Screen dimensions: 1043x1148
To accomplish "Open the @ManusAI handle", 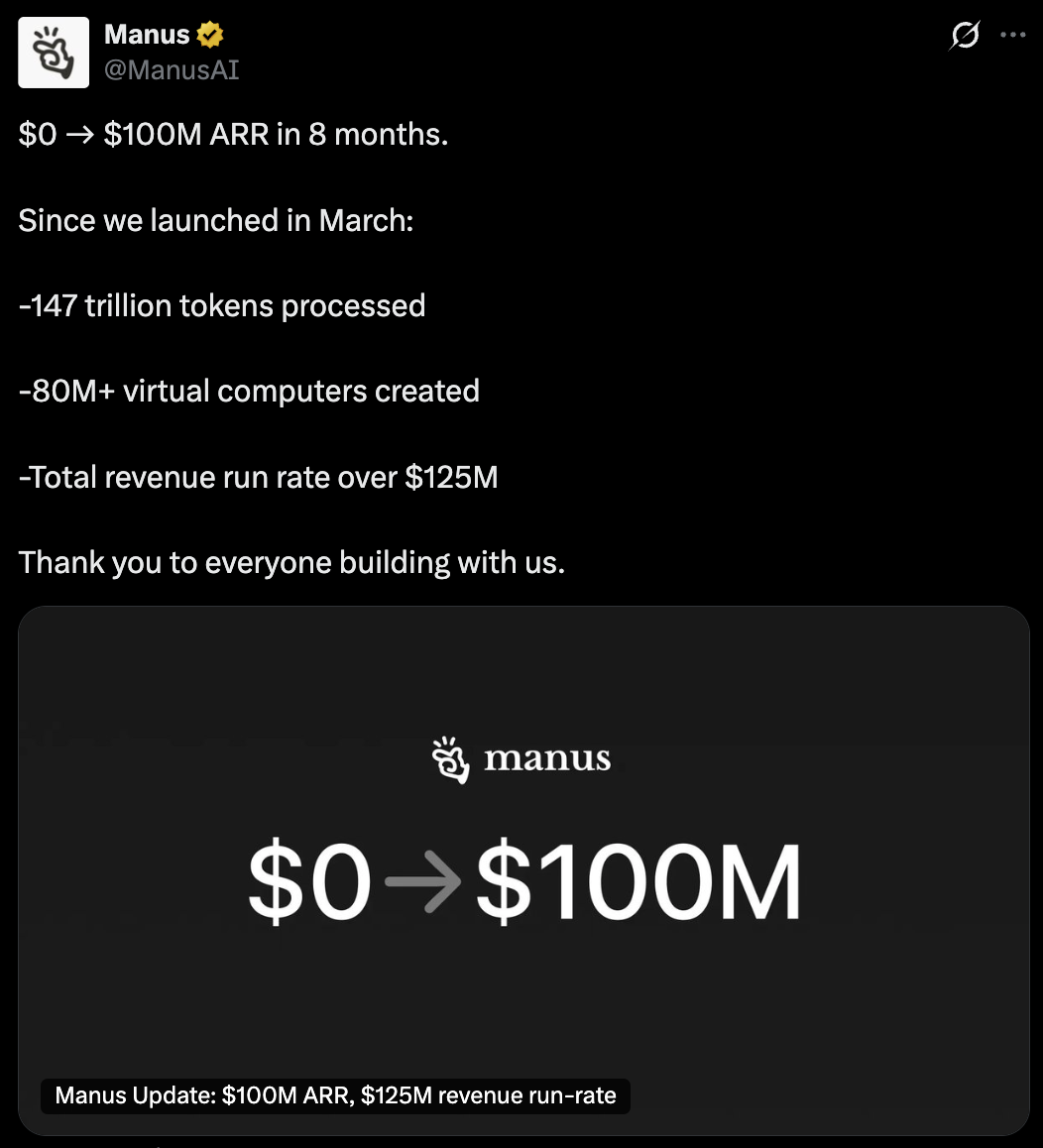I will pos(172,70).
